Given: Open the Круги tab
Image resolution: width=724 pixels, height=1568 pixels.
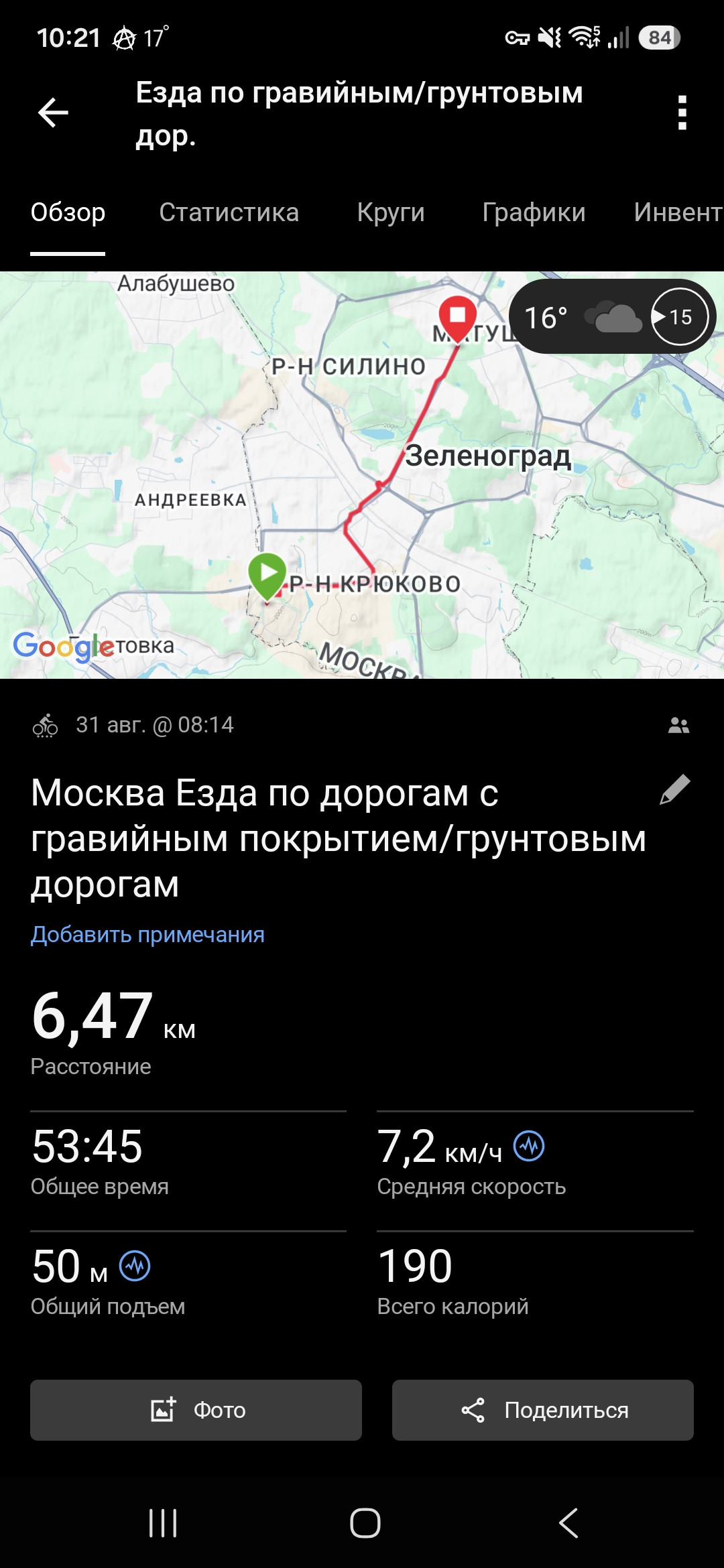Looking at the screenshot, I should [x=391, y=212].
